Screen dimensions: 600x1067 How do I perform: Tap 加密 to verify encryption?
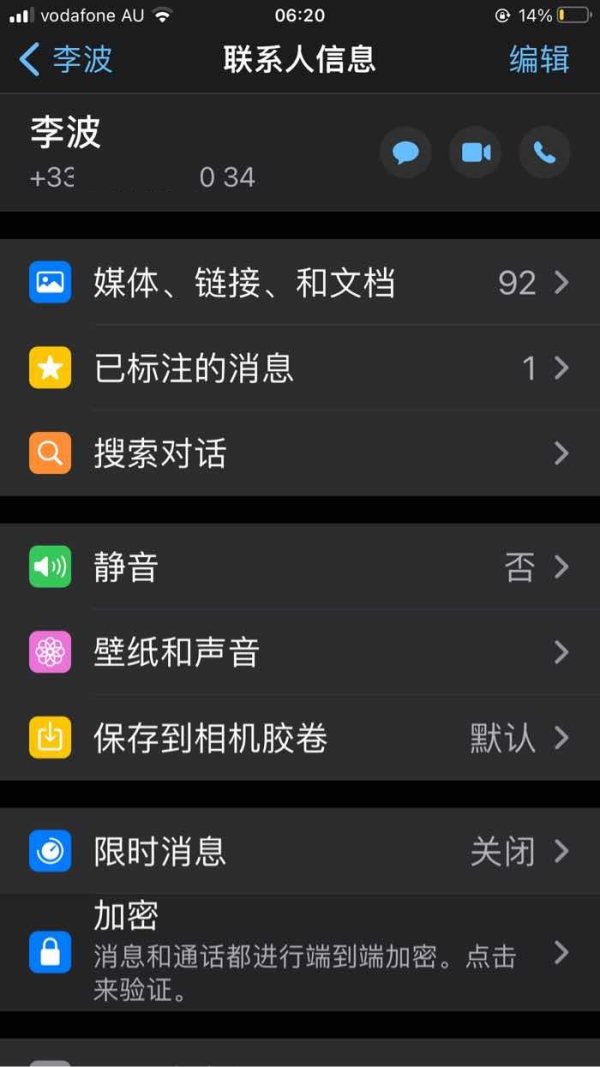(300, 953)
